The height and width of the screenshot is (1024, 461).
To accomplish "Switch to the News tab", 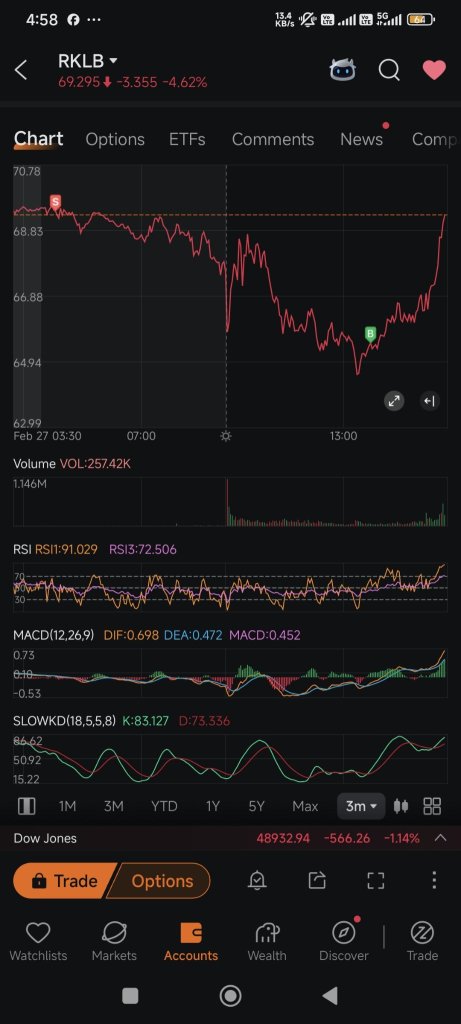I will (x=362, y=139).
